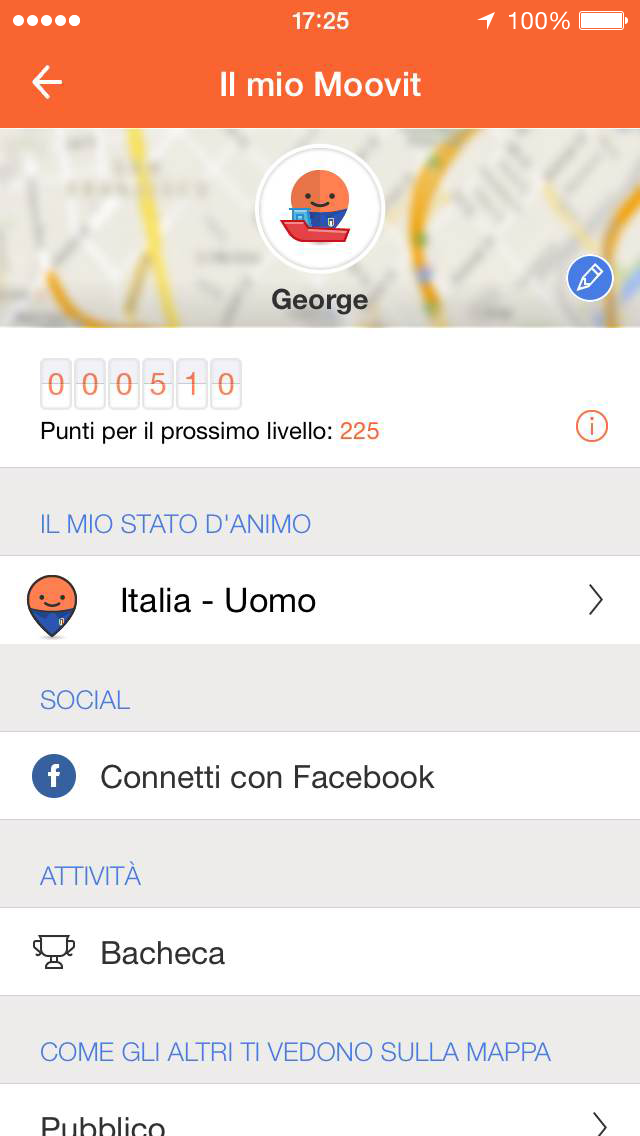Tap George's profile avatar
The width and height of the screenshot is (640, 1136).
(x=320, y=210)
